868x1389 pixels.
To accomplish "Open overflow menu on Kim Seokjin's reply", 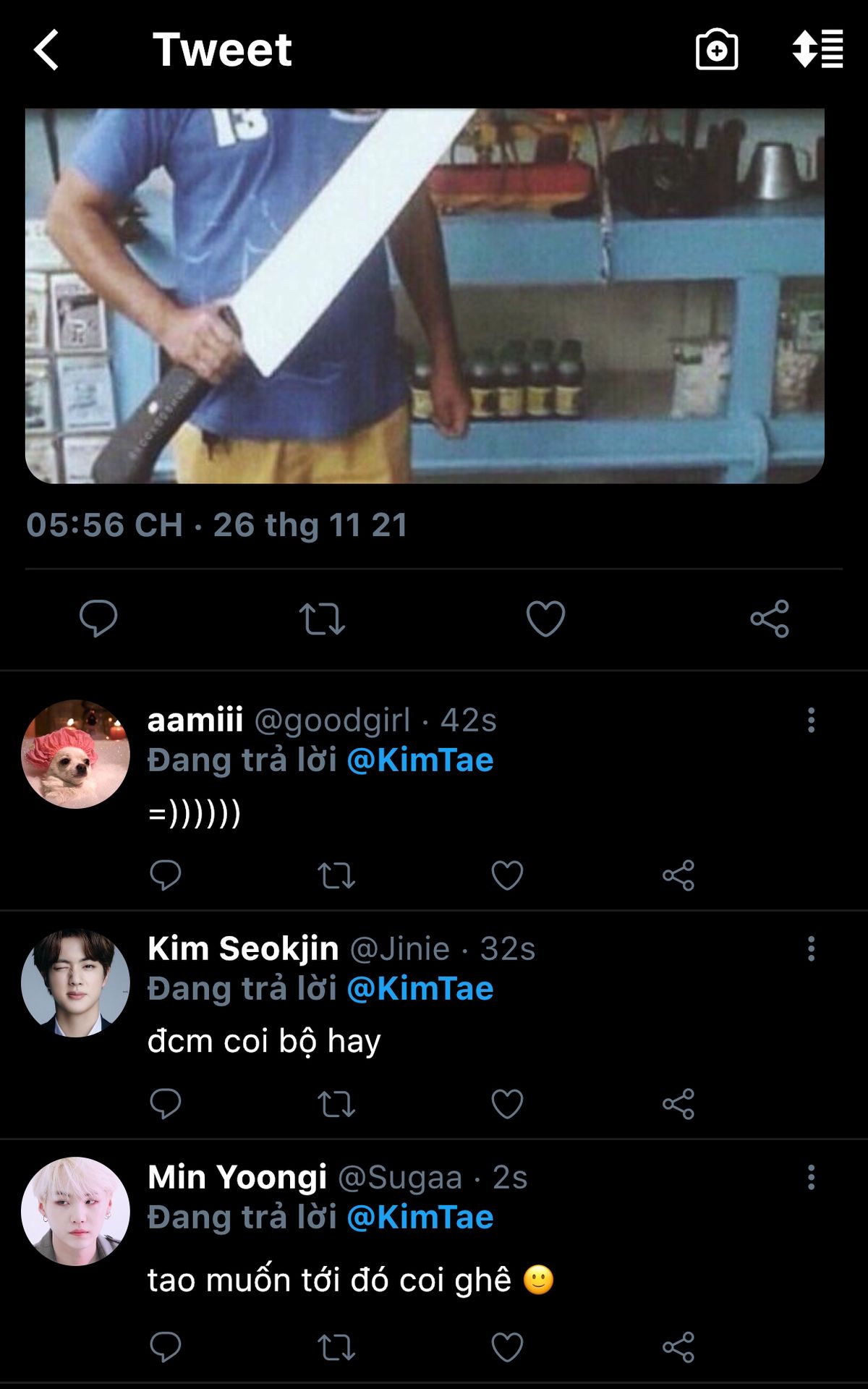I will (812, 948).
